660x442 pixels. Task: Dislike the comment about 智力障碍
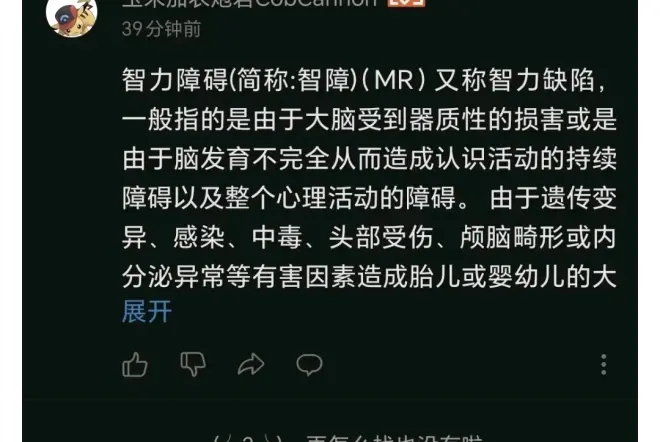(192, 364)
